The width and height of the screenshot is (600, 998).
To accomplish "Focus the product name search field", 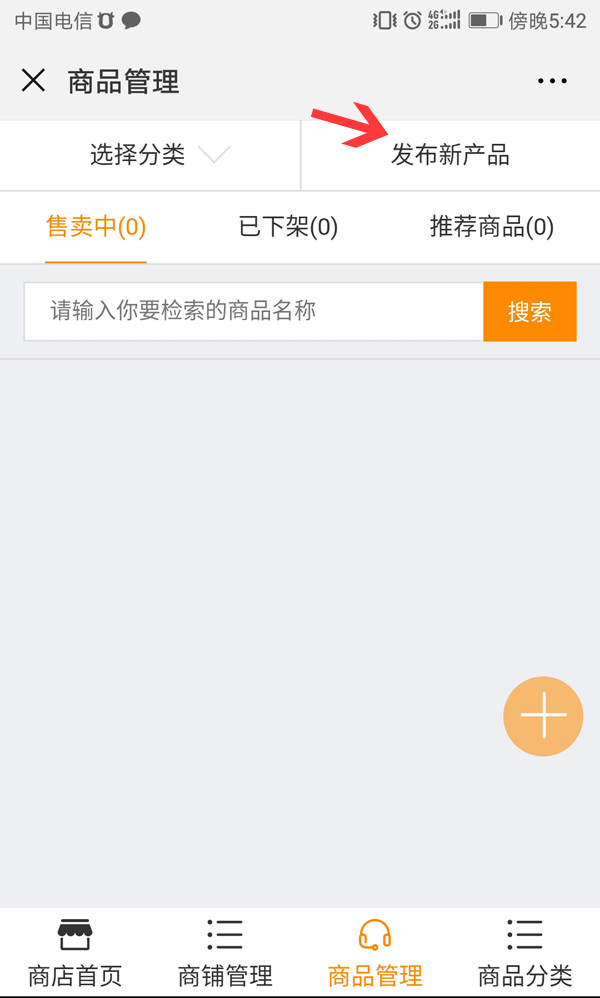I will [254, 311].
